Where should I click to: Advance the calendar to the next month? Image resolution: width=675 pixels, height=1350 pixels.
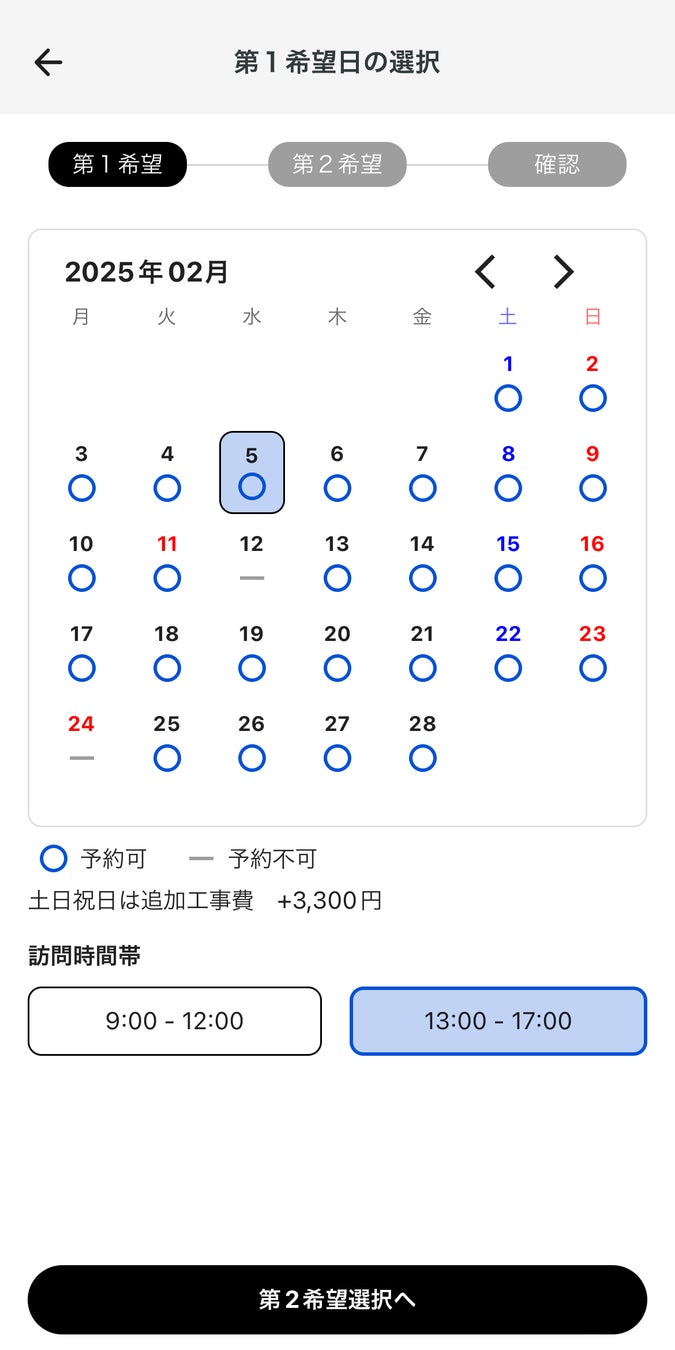click(564, 272)
